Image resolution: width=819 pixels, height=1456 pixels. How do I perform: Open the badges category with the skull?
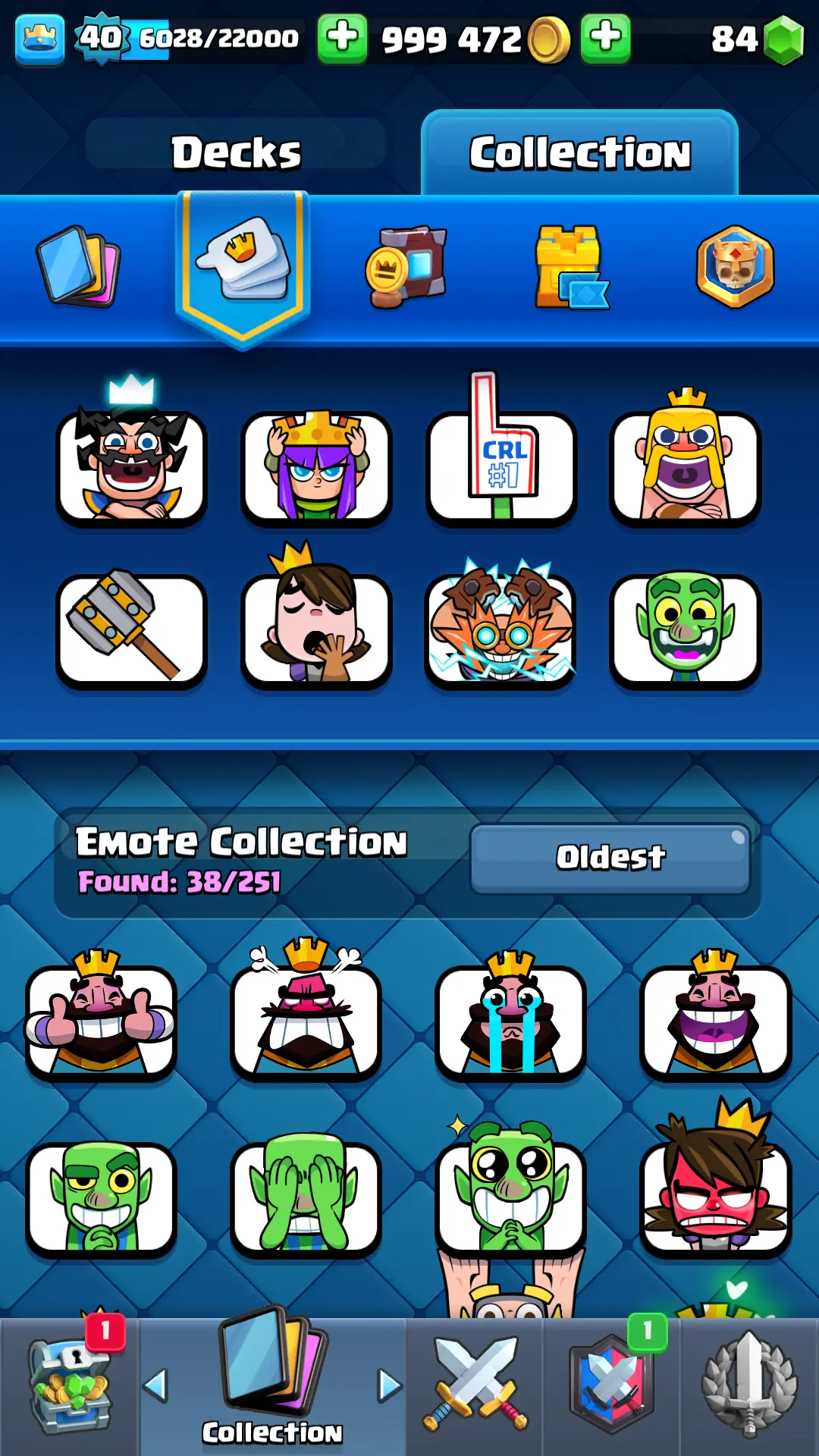pos(735,266)
